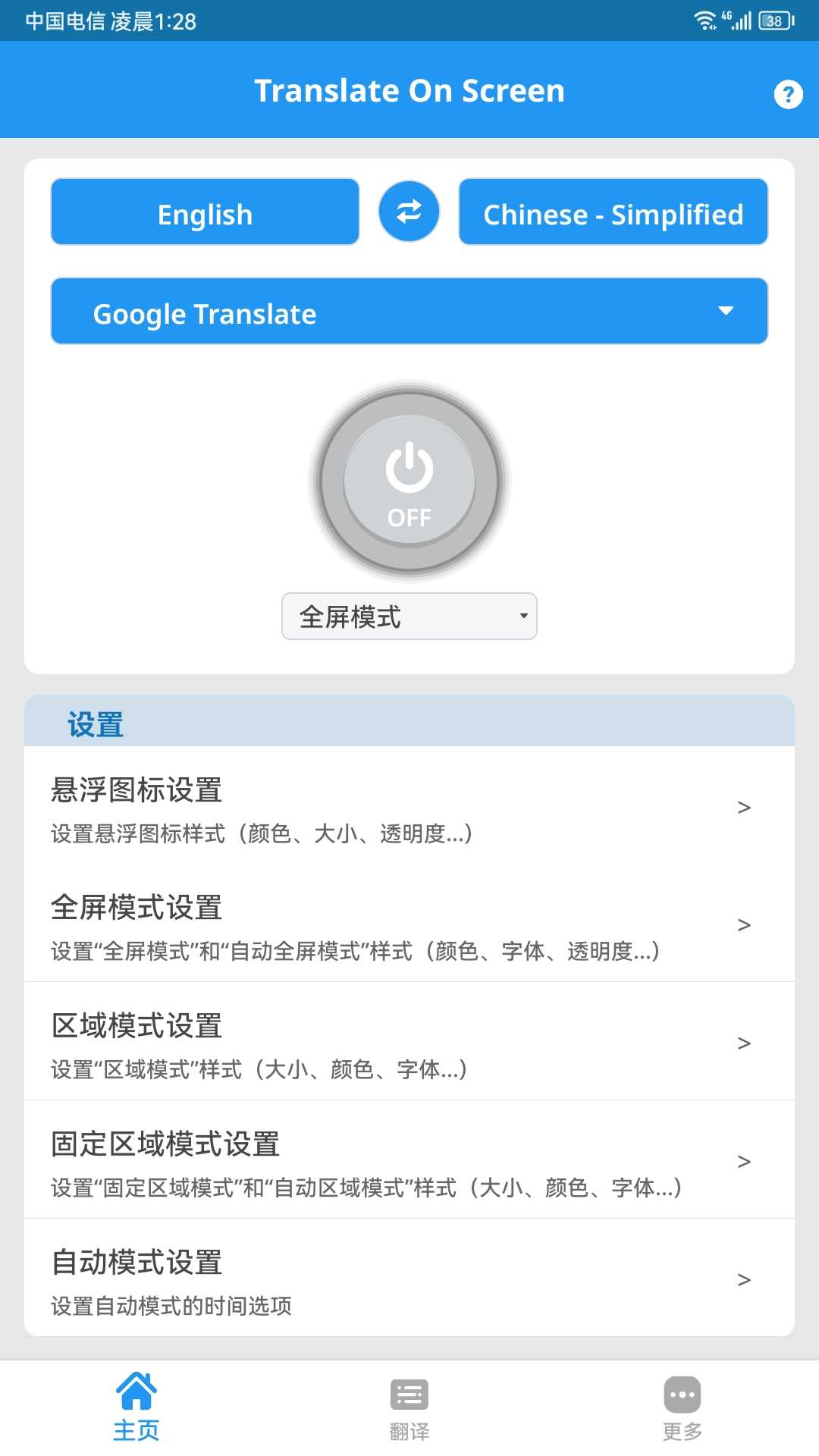Switch to the 更多 tab
This screenshot has width=819, height=1456.
point(682,1407)
